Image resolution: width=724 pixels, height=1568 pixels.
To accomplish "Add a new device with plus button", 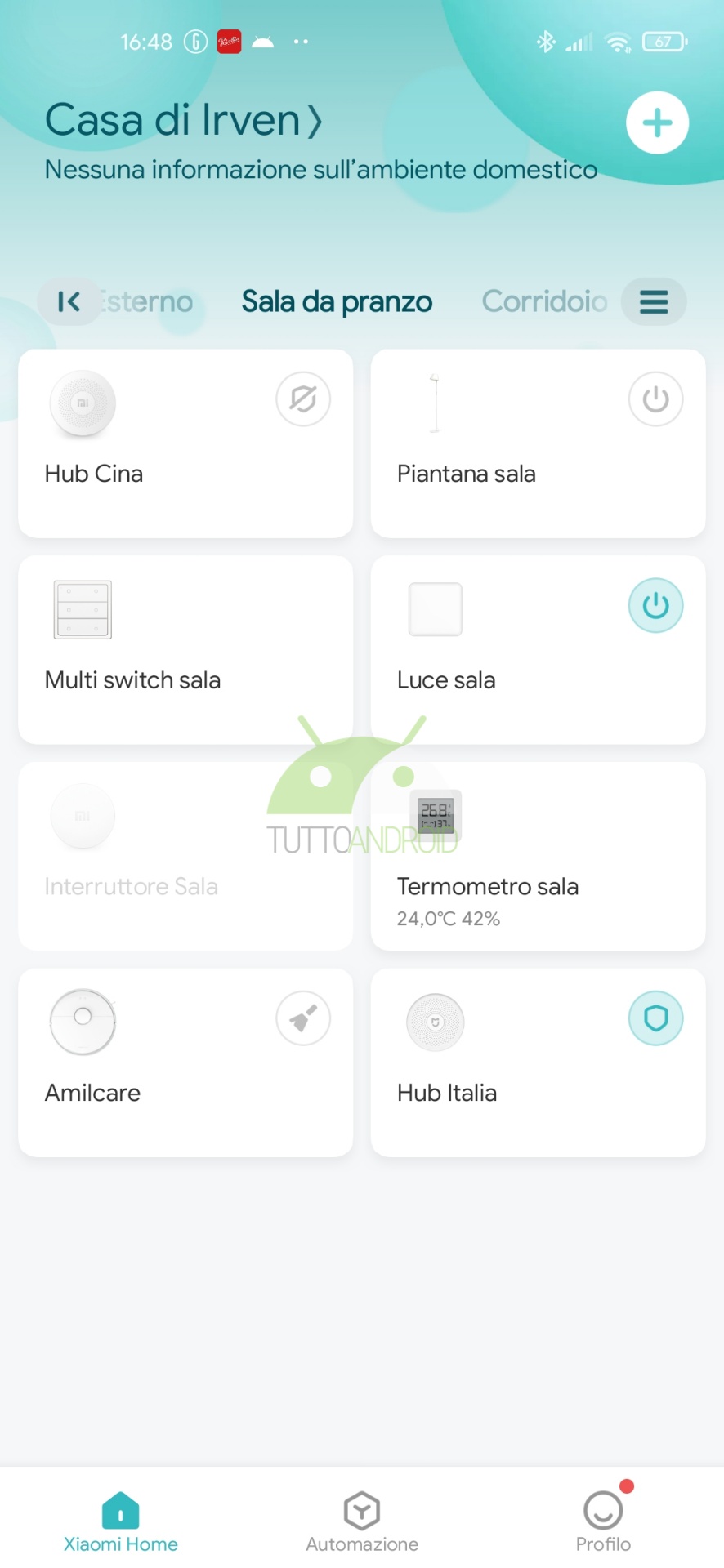I will (x=657, y=123).
